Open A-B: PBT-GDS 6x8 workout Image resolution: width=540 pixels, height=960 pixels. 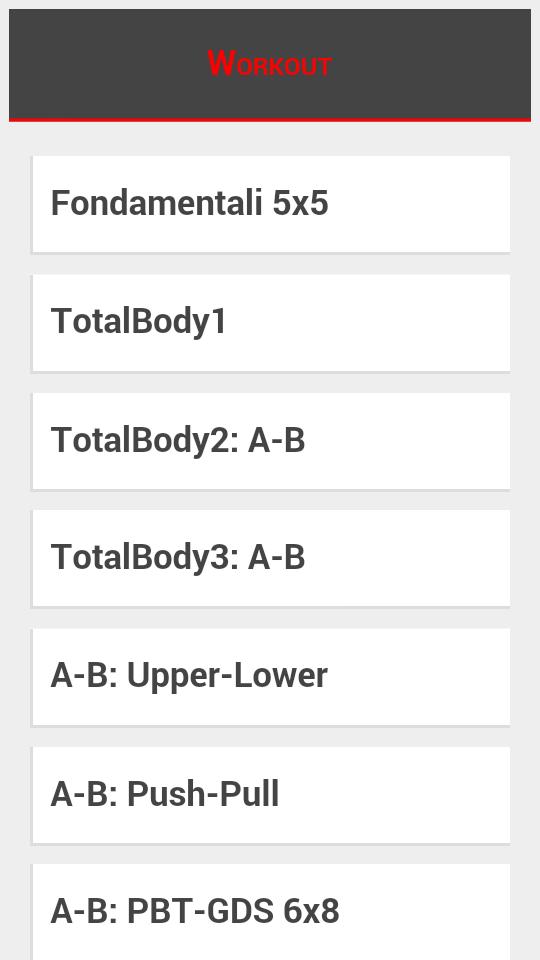point(271,912)
